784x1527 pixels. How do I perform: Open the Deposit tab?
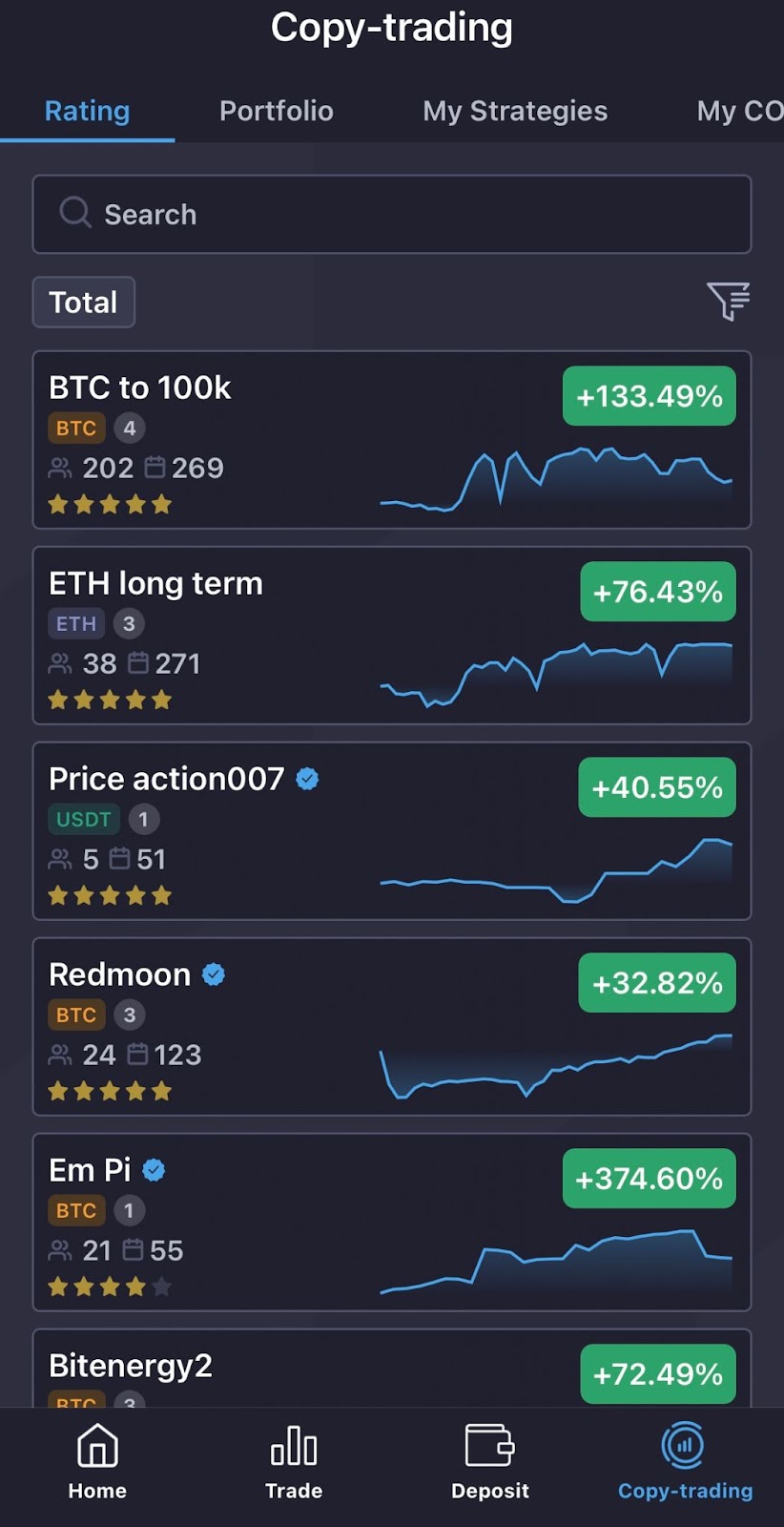pyautogui.click(x=490, y=1462)
